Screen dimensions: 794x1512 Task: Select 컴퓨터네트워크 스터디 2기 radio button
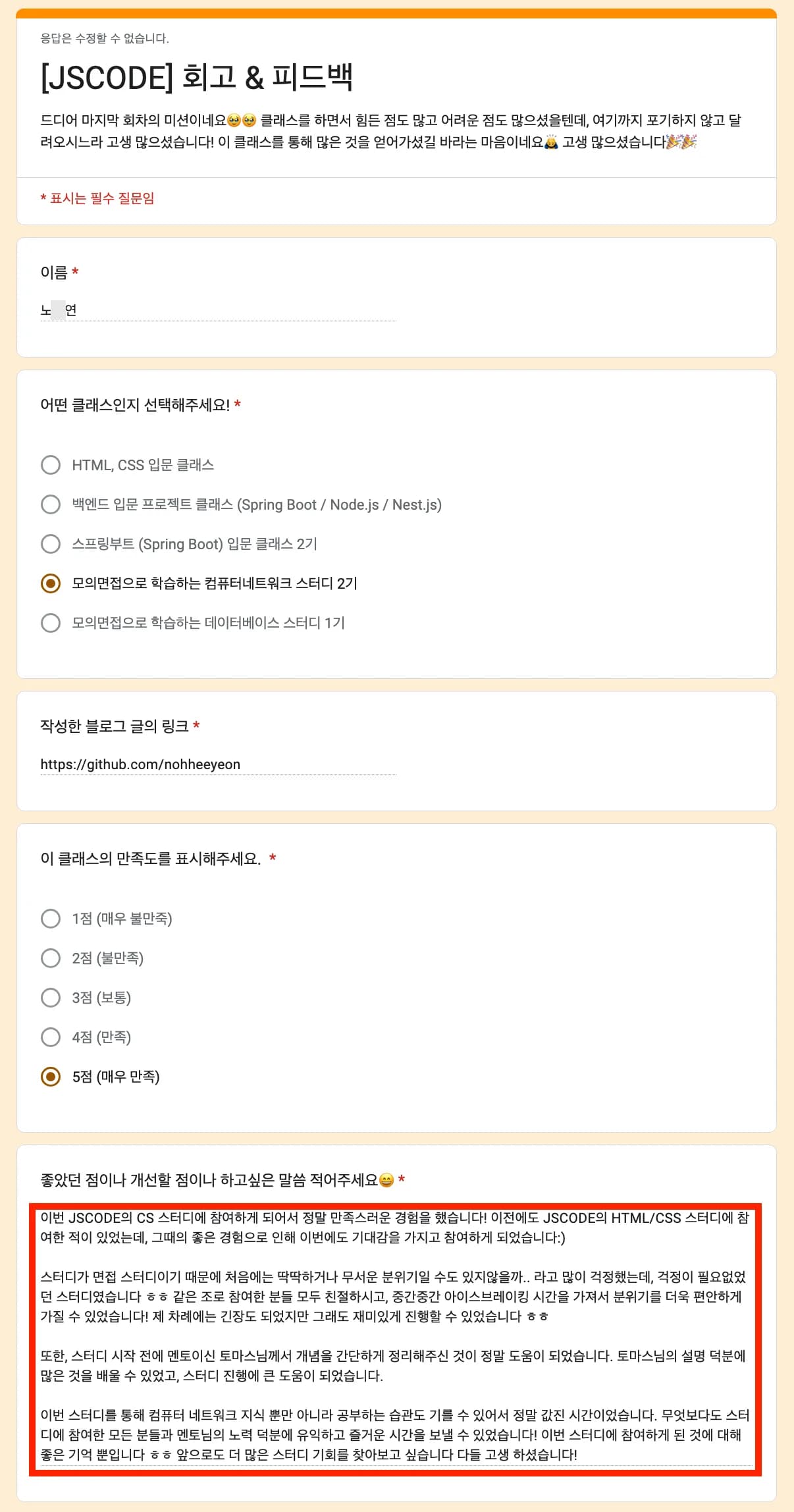coord(51,583)
